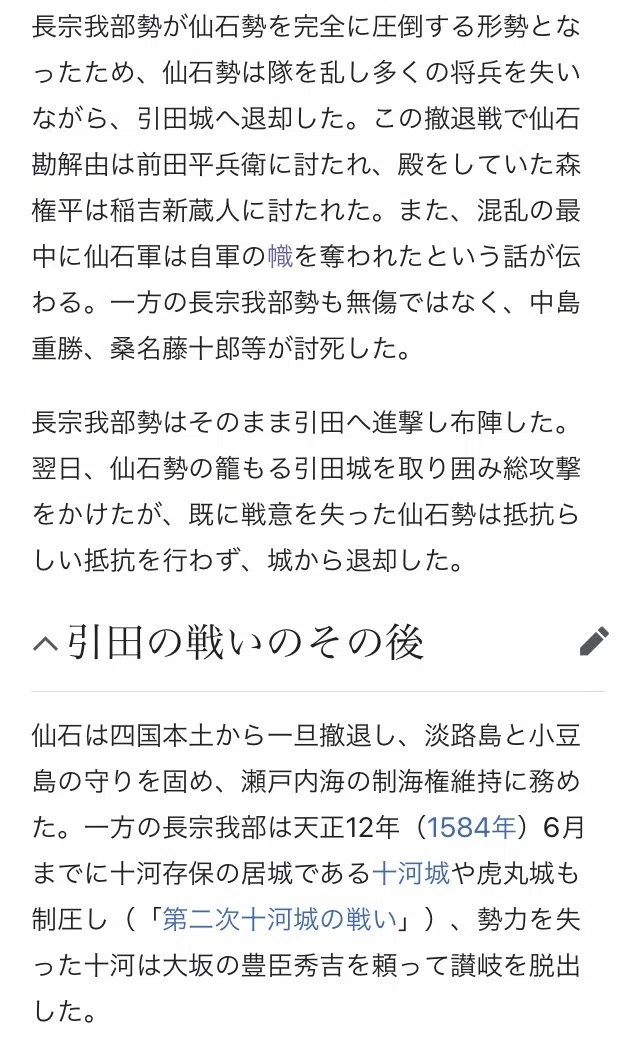628x1055 pixels.
Task: Open the 1584年 link
Action: (x=470, y=827)
